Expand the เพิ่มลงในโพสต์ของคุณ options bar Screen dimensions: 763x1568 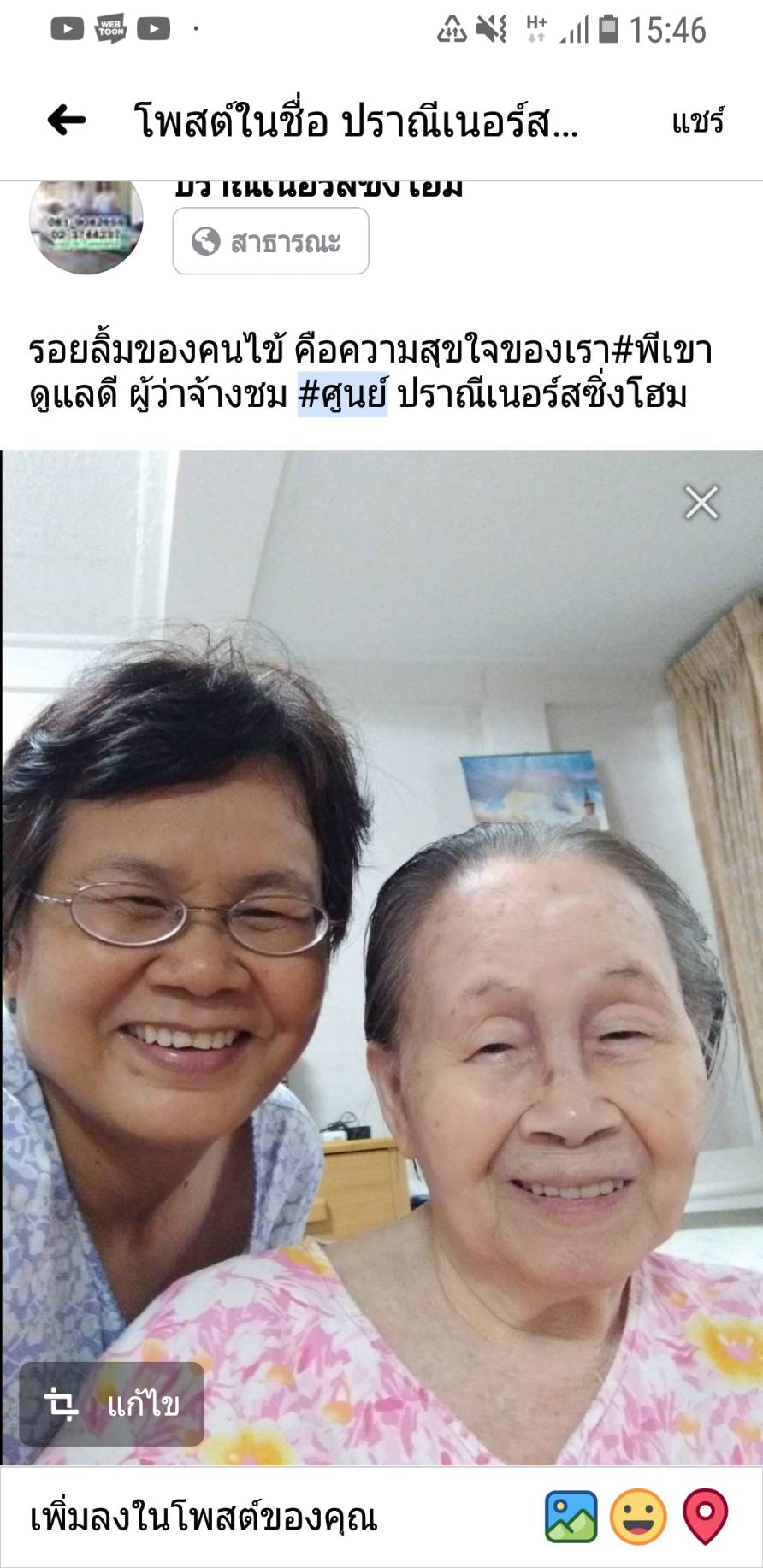(x=204, y=1518)
